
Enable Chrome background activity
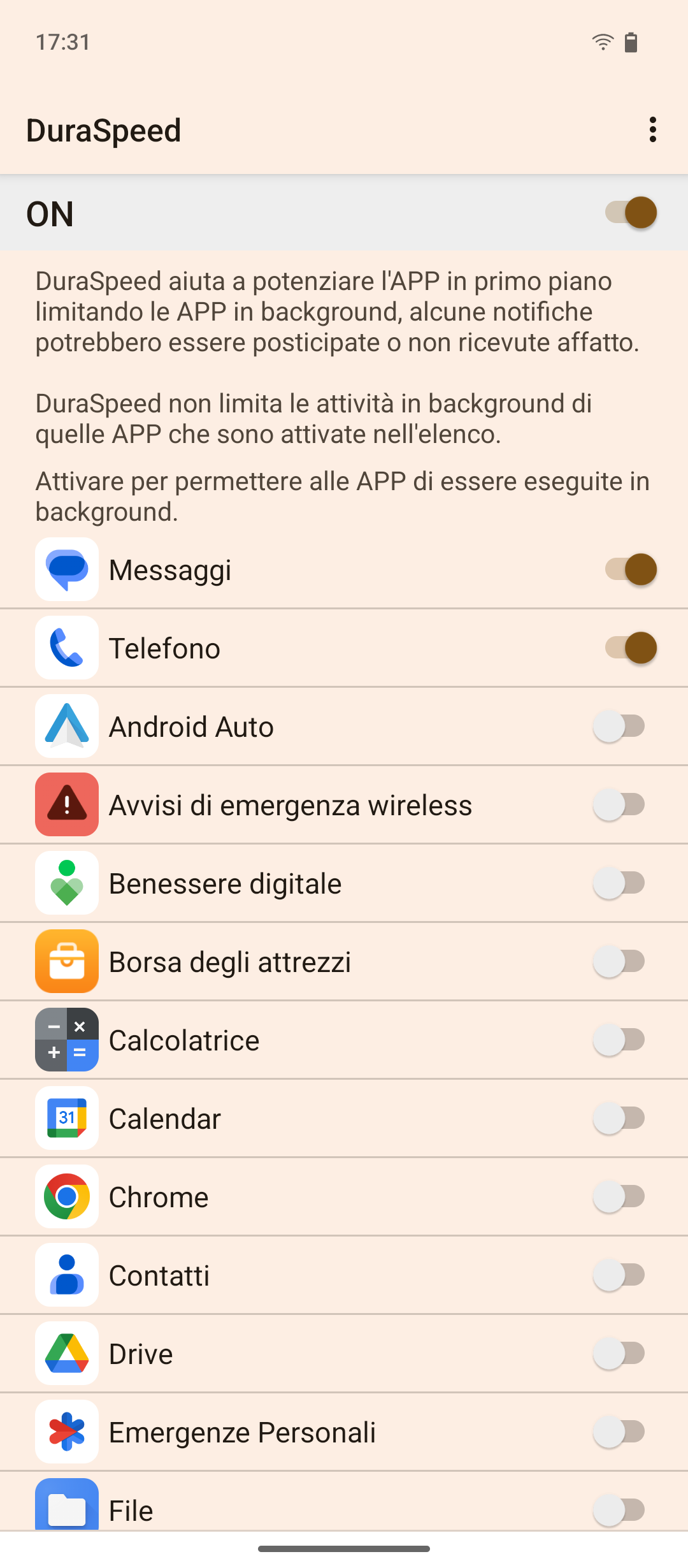click(619, 1196)
